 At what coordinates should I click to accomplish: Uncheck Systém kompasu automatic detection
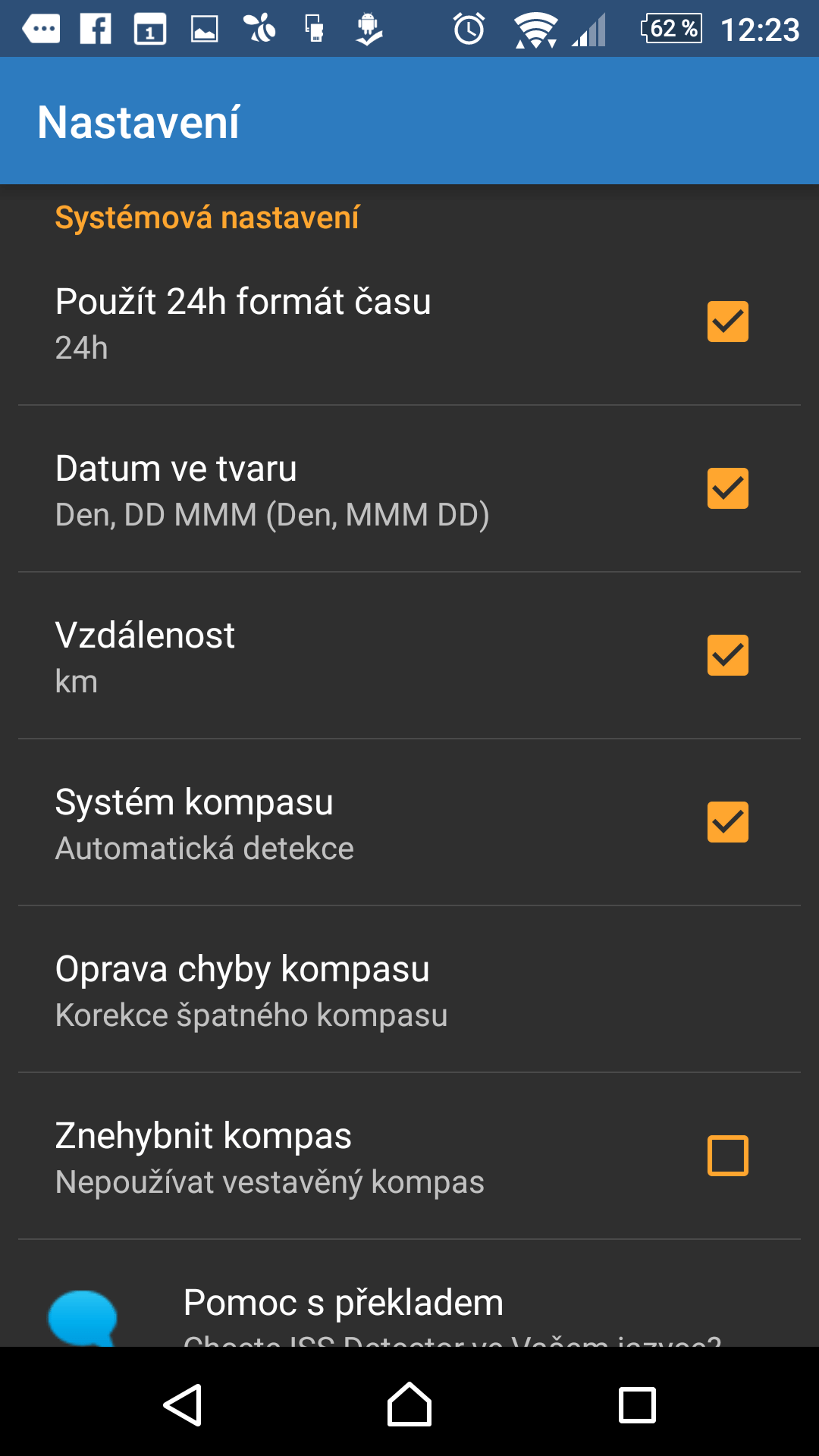pos(727,822)
